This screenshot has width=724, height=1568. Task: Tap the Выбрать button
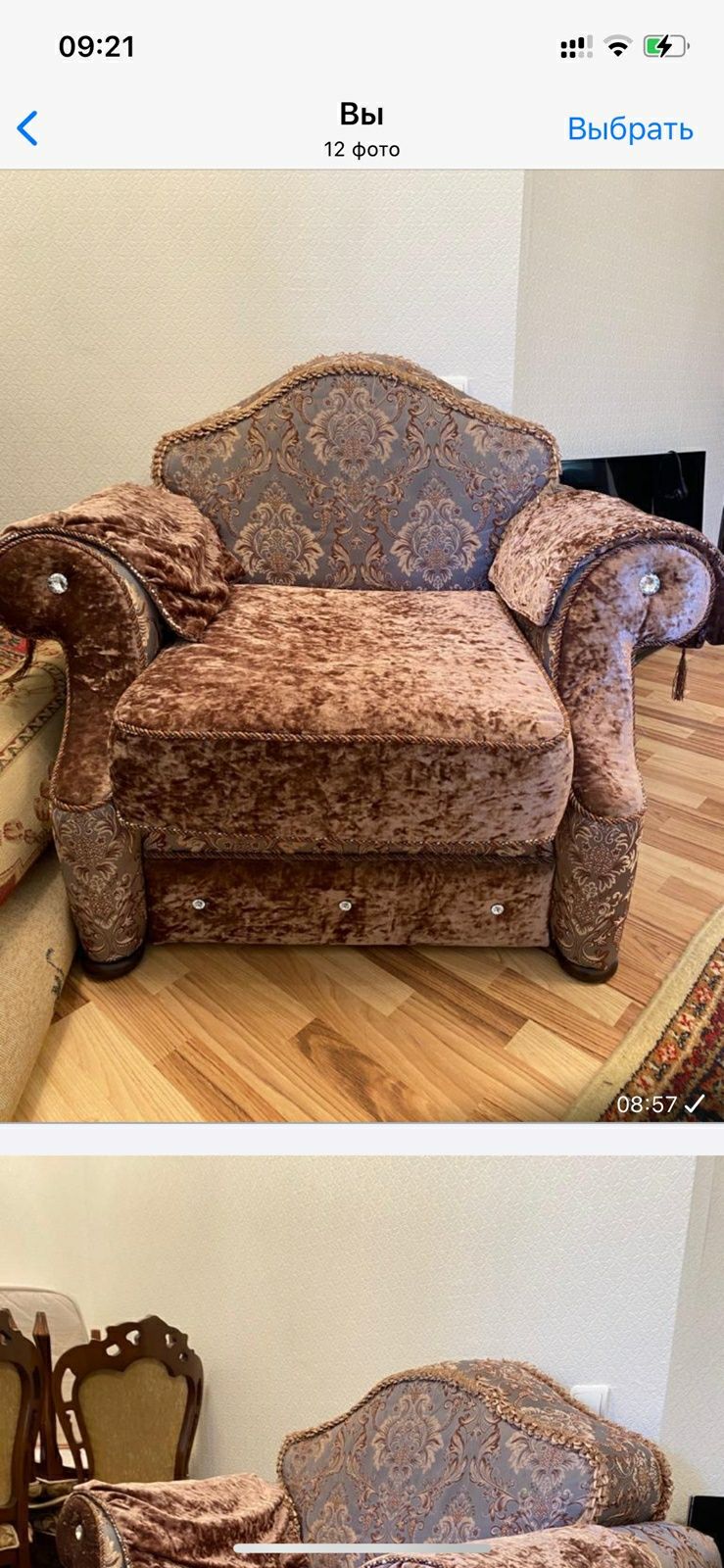630,128
